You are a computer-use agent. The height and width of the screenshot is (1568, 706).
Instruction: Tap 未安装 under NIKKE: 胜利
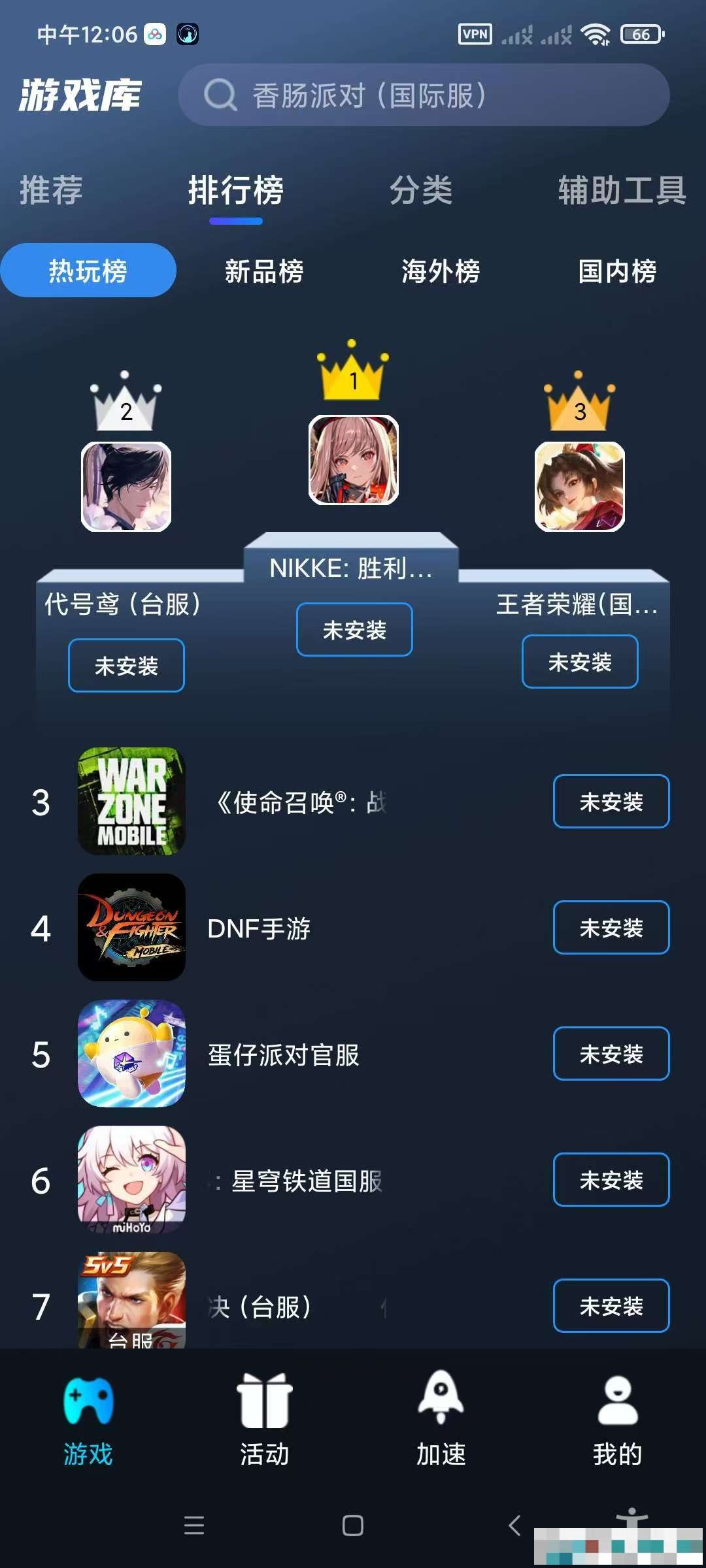[x=354, y=630]
